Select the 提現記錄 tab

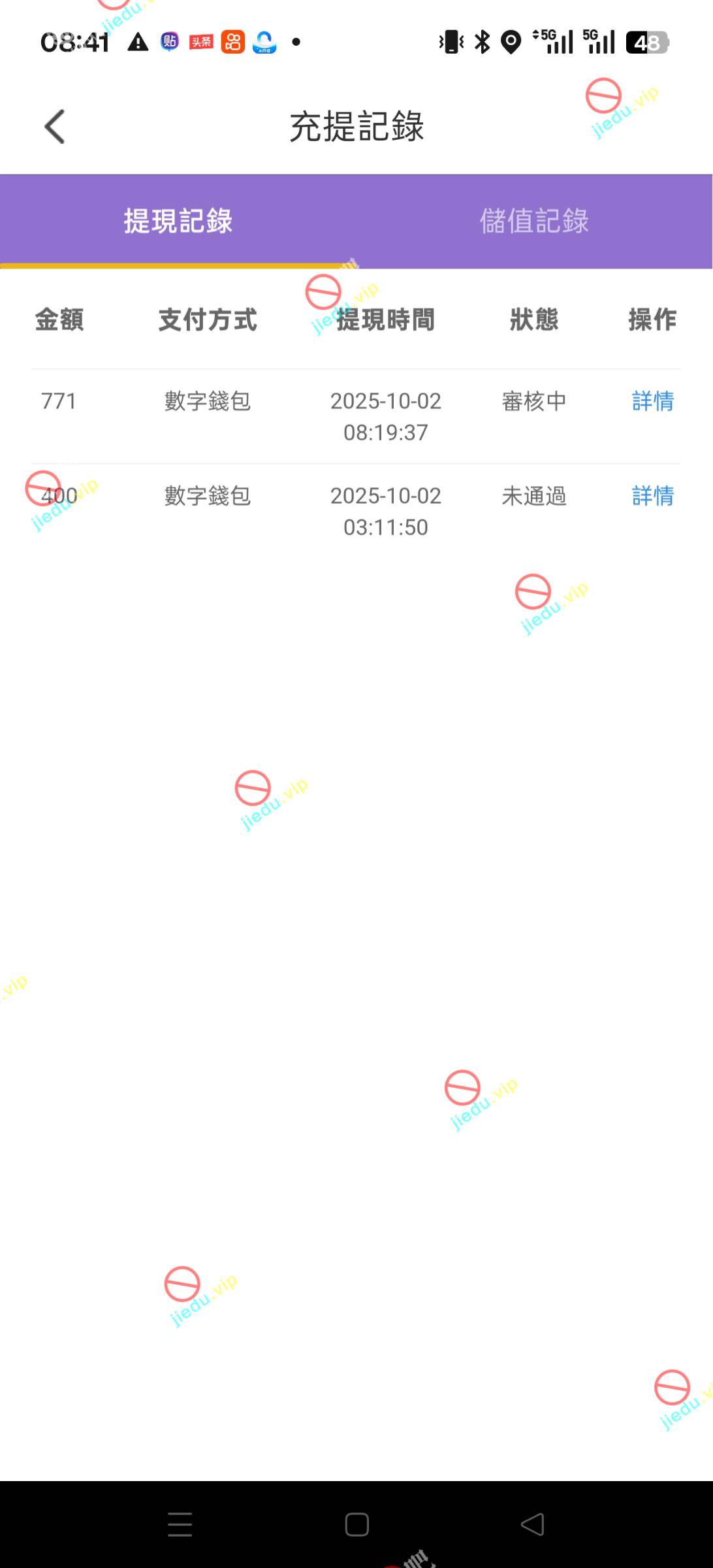pyautogui.click(x=178, y=221)
